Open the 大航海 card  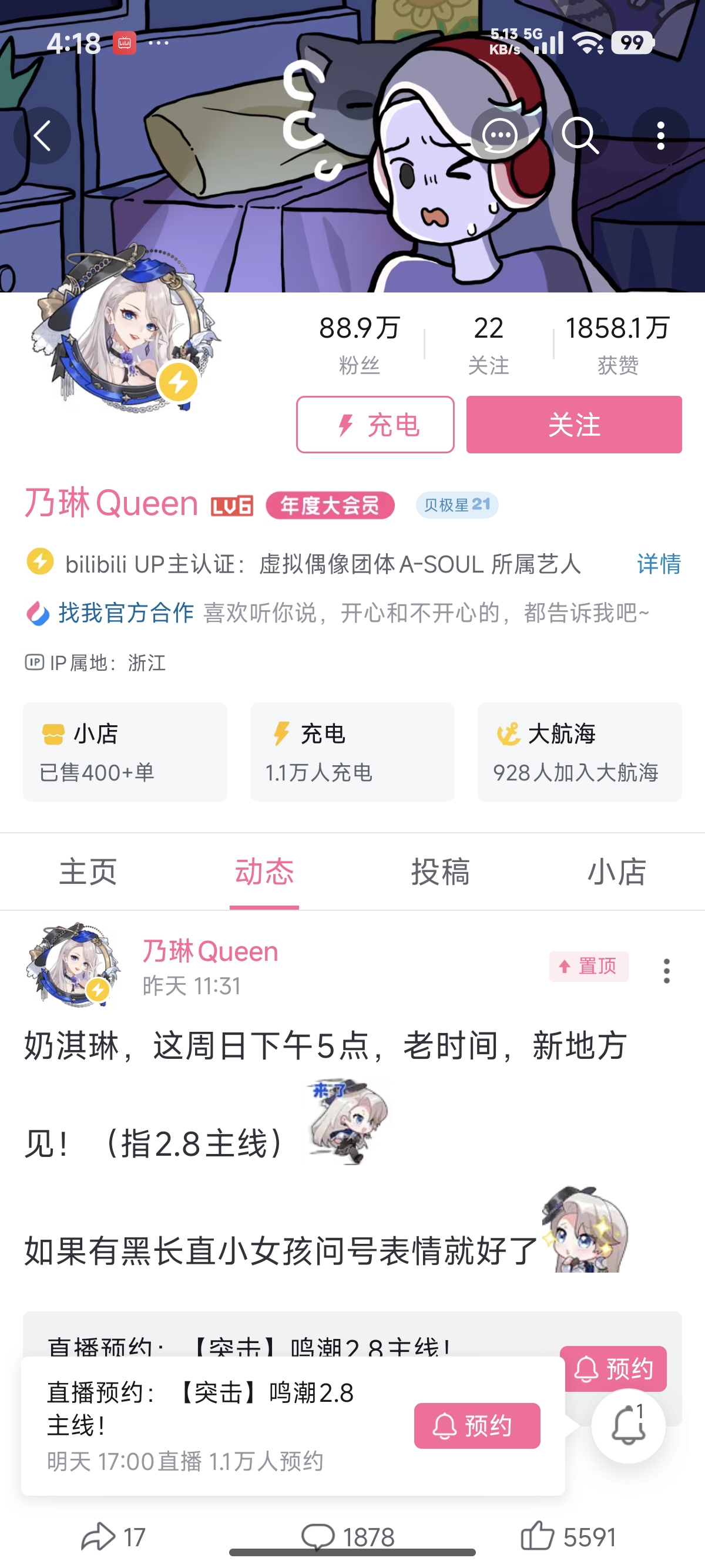[x=579, y=752]
